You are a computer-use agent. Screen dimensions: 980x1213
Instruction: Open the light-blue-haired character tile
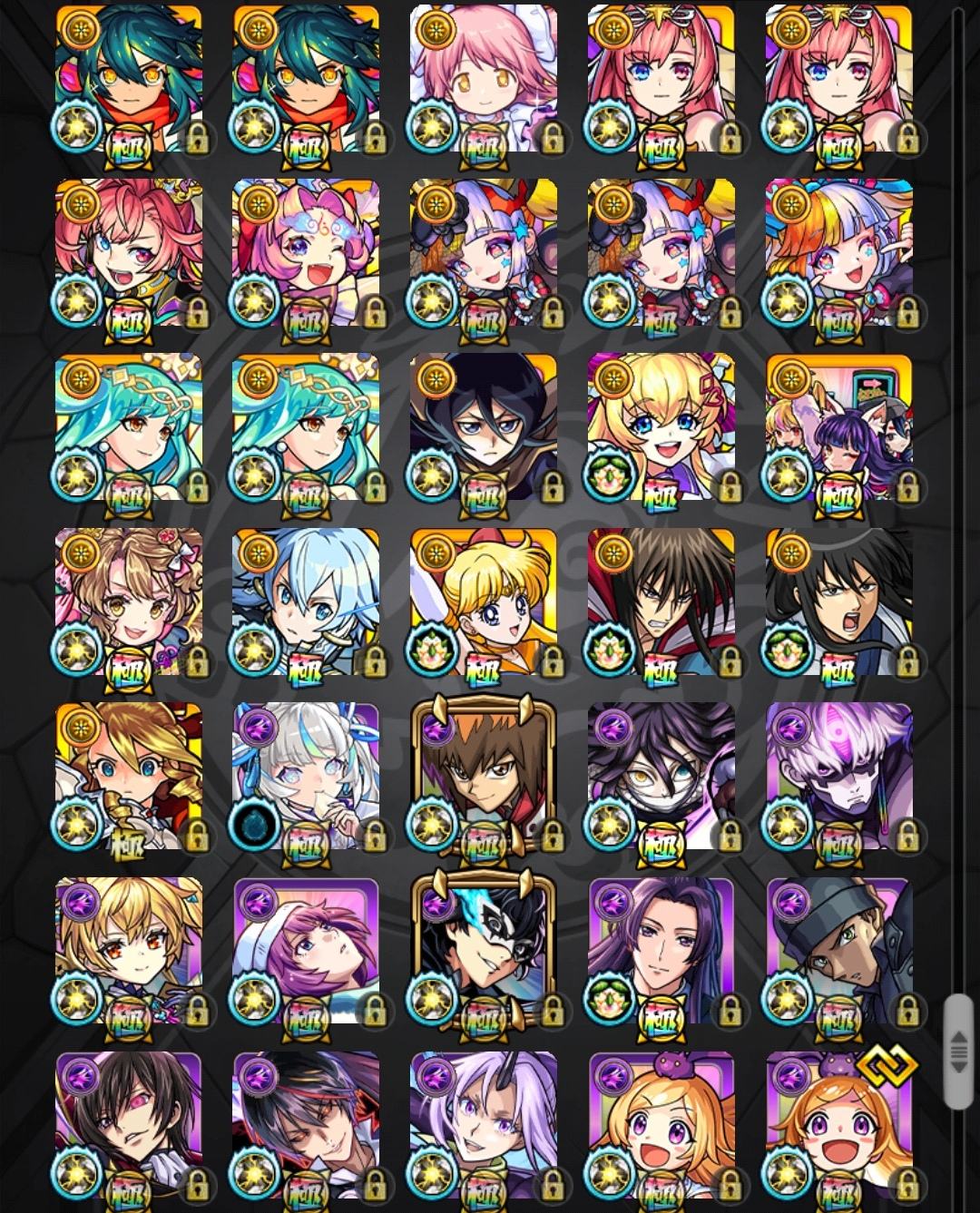point(306,601)
